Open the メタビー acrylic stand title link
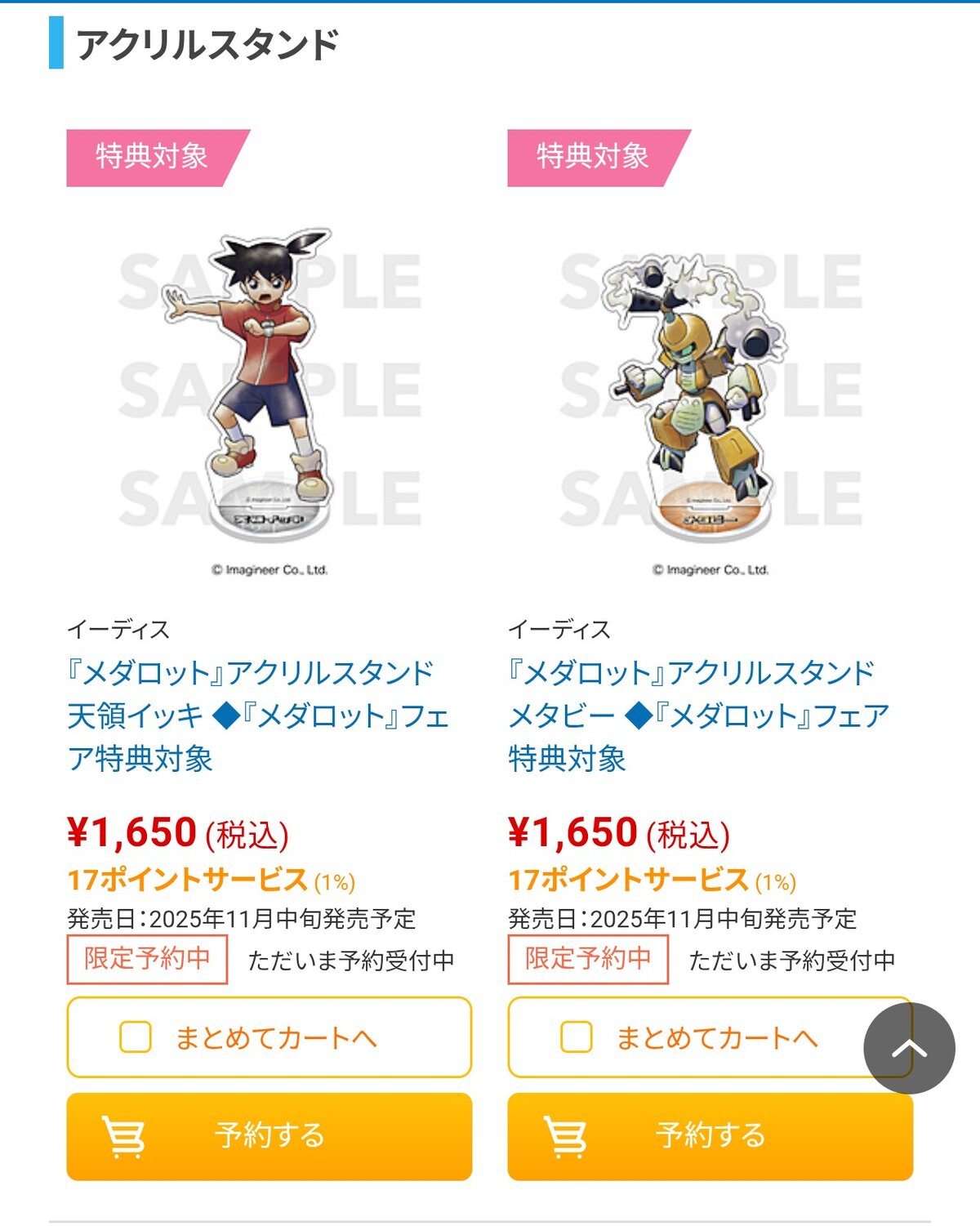 pyautogui.click(x=698, y=716)
